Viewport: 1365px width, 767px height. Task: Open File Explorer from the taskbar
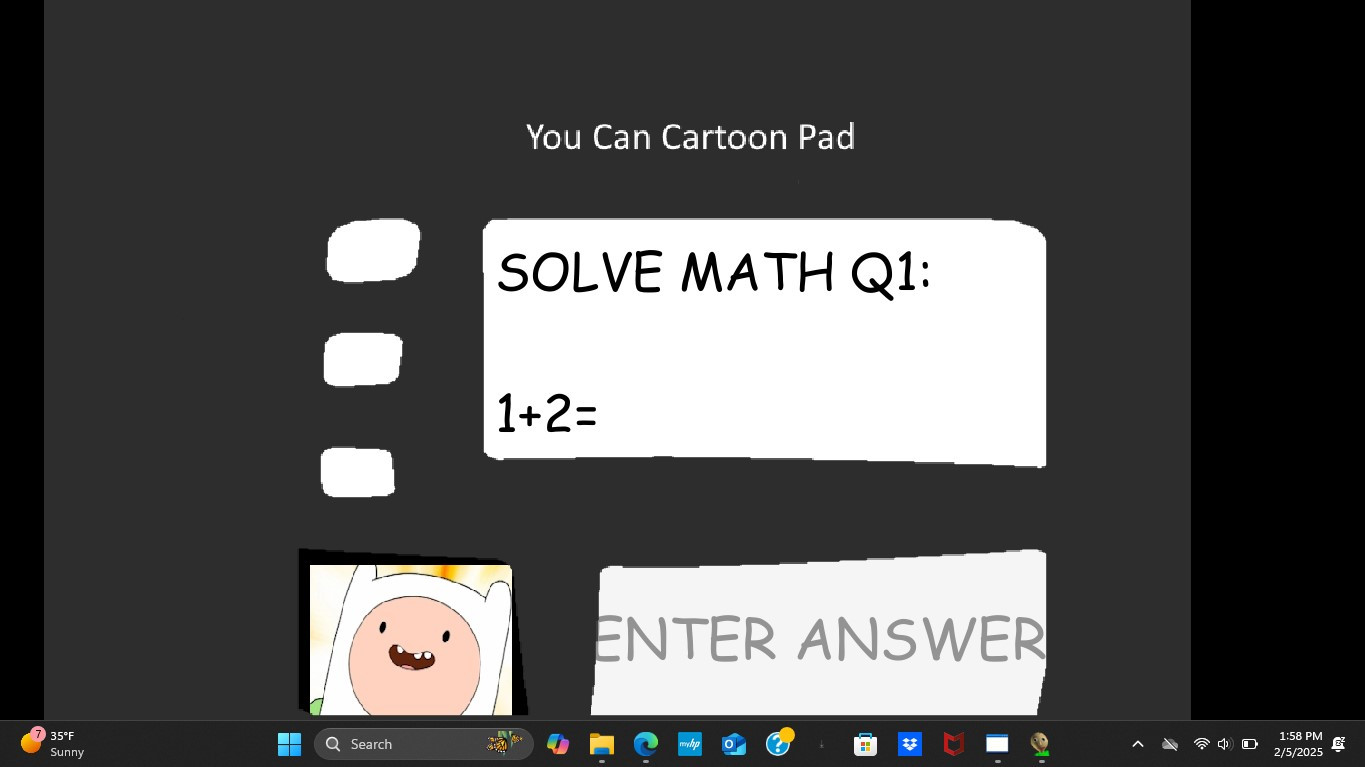point(601,744)
